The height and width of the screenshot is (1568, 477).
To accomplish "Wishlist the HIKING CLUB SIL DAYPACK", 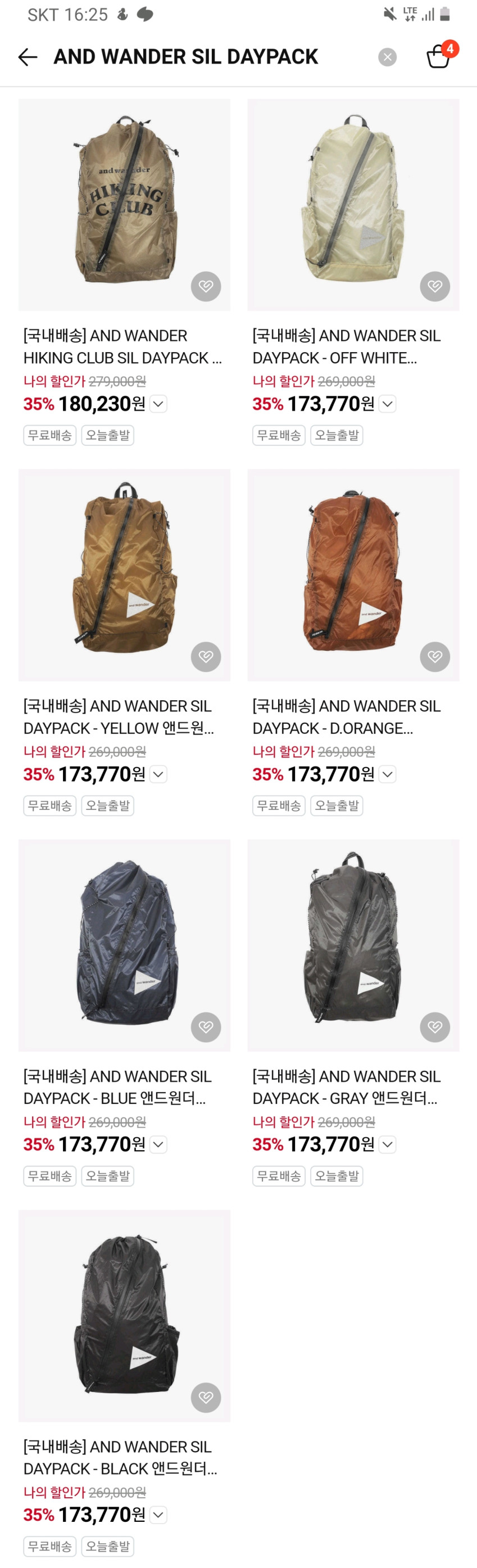I will coord(206,286).
